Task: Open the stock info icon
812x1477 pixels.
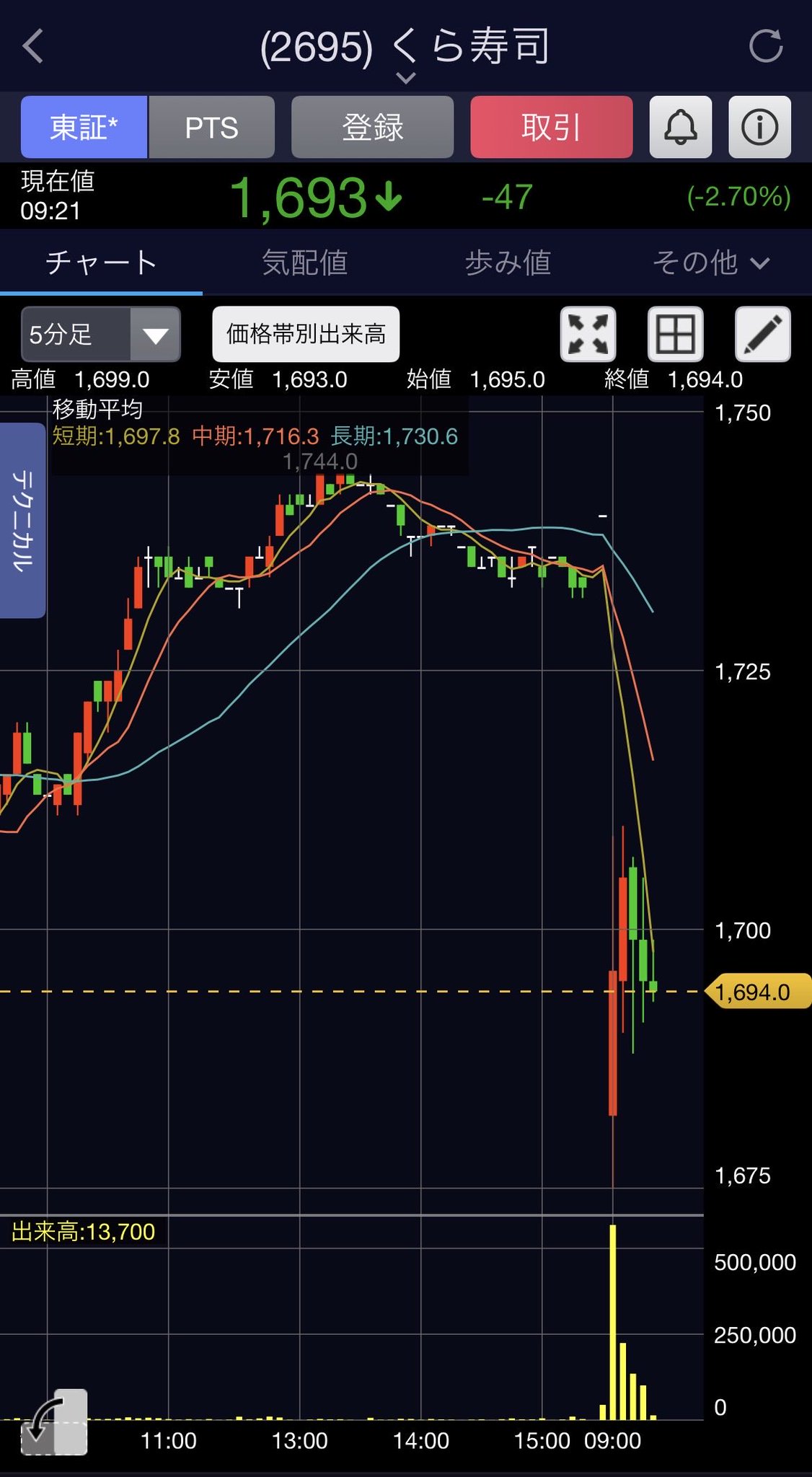Action: 760,127
